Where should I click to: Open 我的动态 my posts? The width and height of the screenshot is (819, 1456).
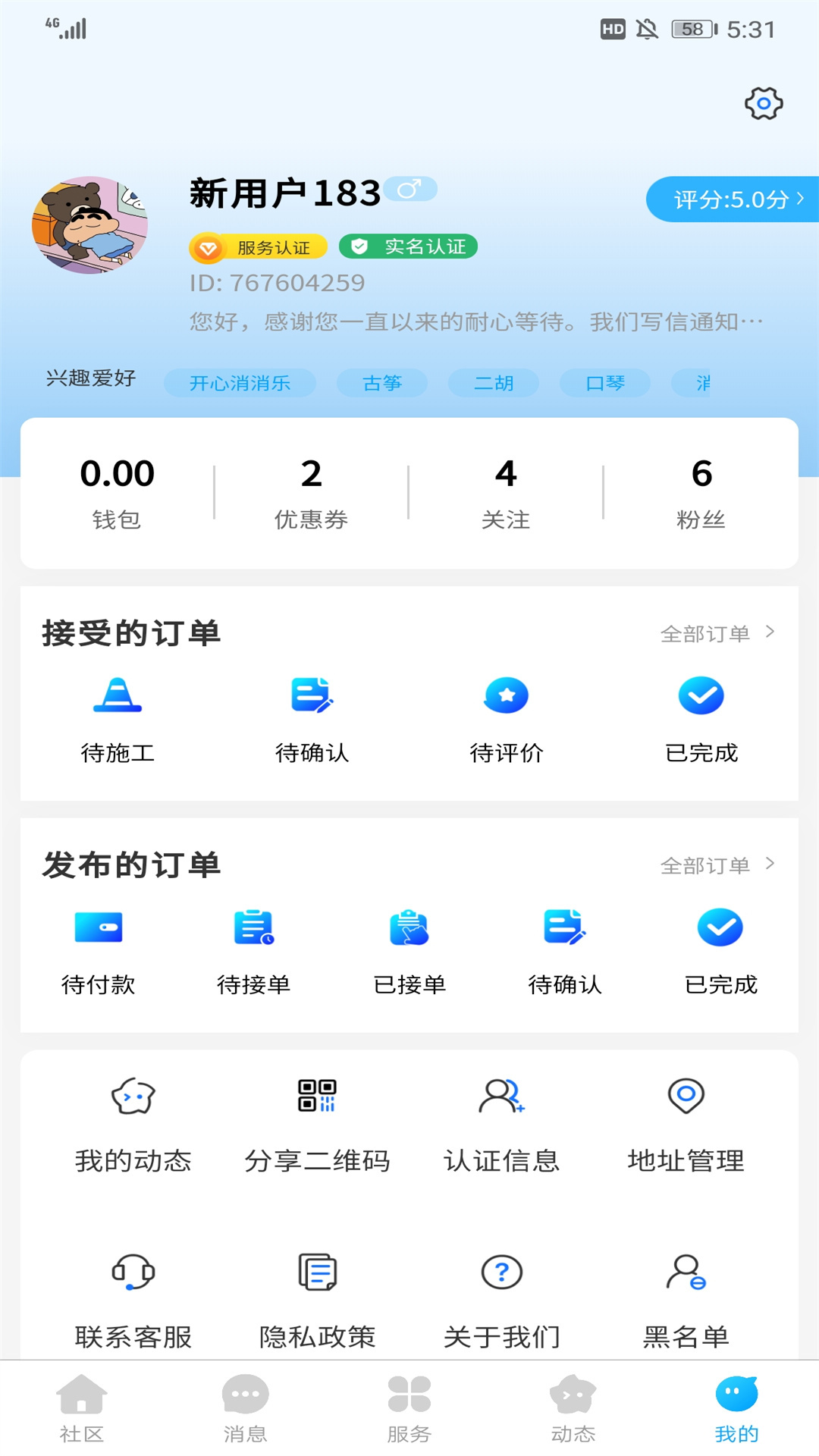click(133, 1122)
